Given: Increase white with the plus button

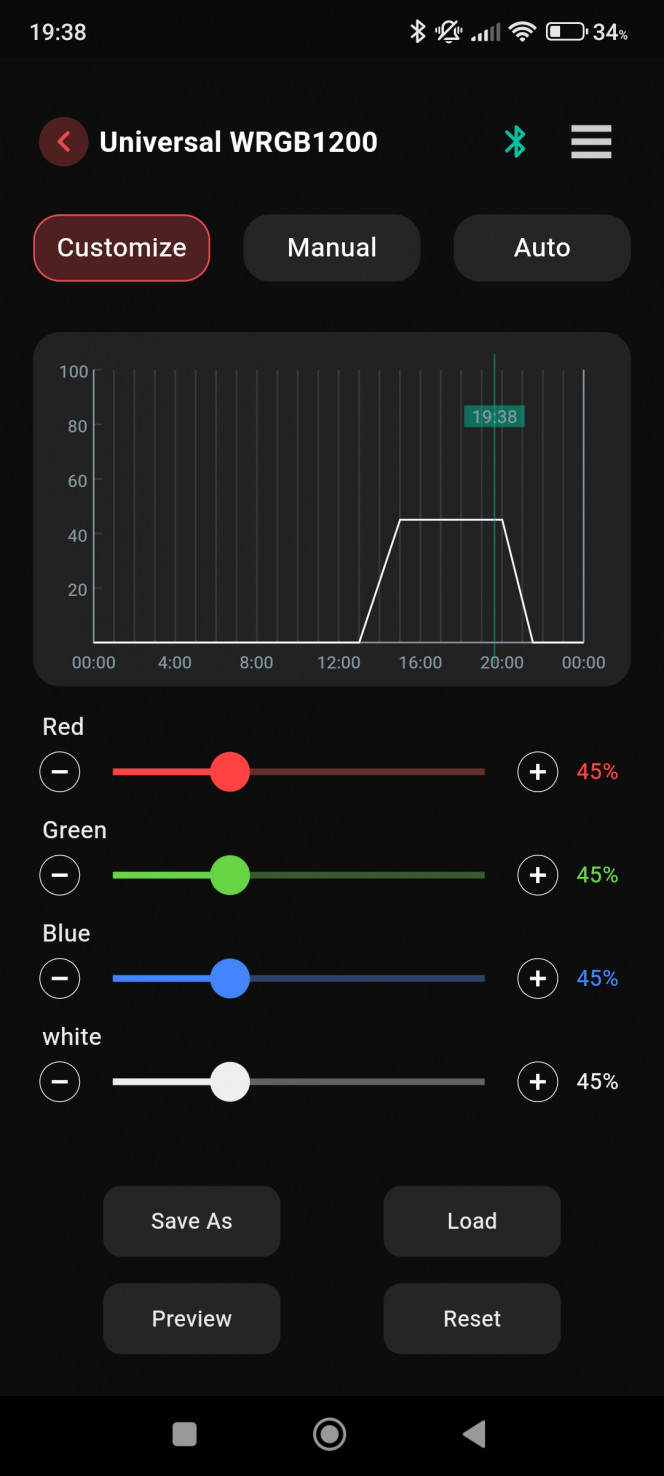Looking at the screenshot, I should point(538,1082).
